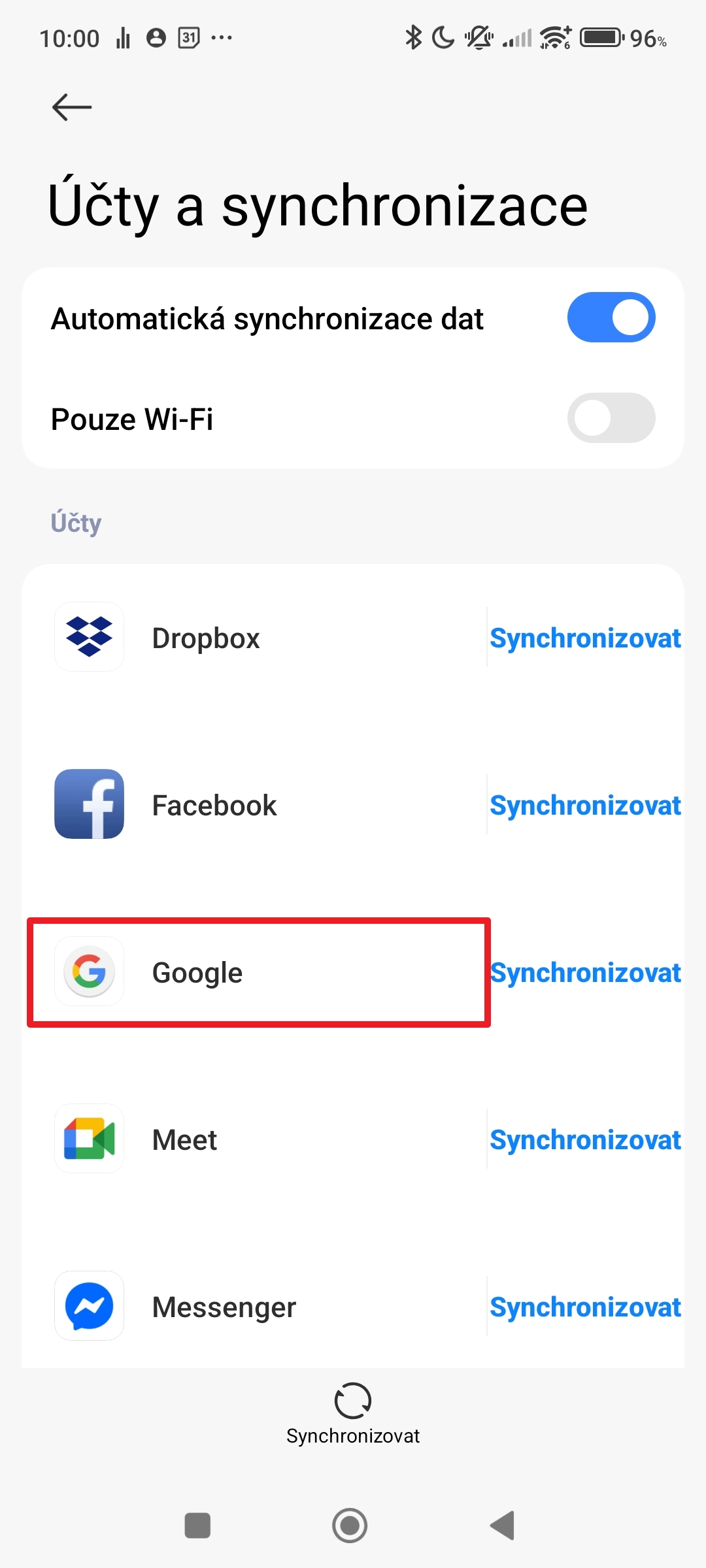This screenshot has height=1568, width=706.
Task: Tap Synchronizovat next to Messenger
Action: point(585,1307)
